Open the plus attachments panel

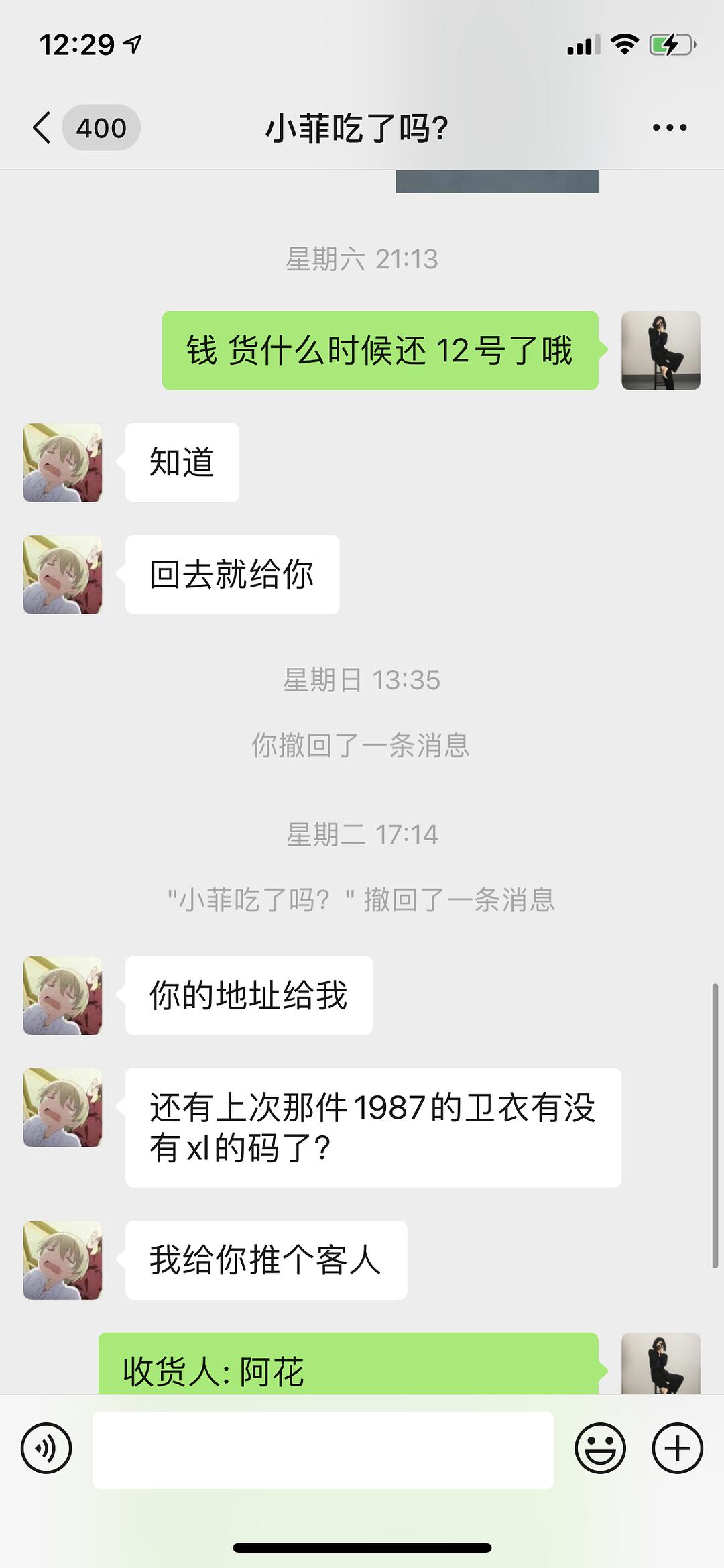(677, 1447)
